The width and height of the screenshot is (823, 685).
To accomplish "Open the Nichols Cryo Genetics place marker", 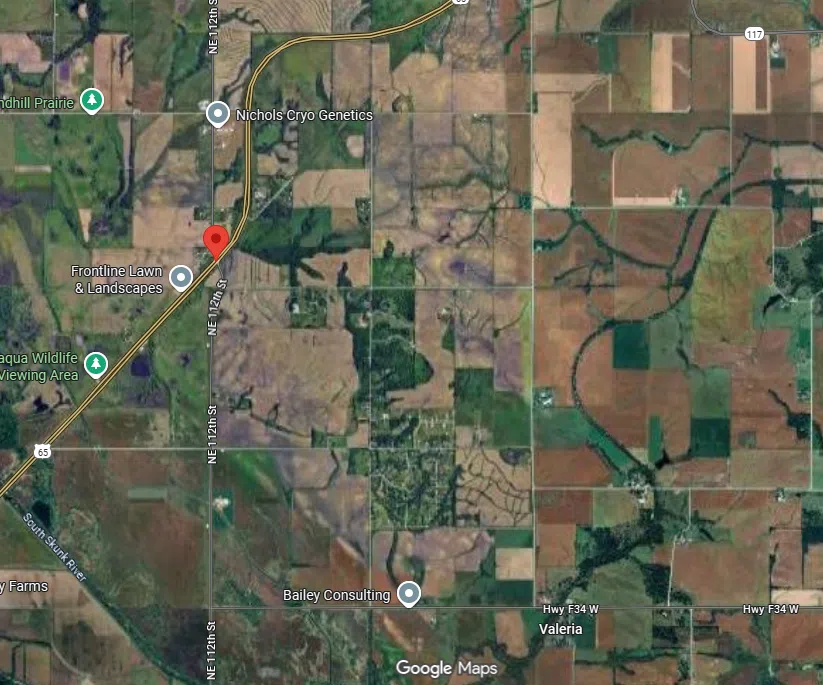I will click(218, 115).
